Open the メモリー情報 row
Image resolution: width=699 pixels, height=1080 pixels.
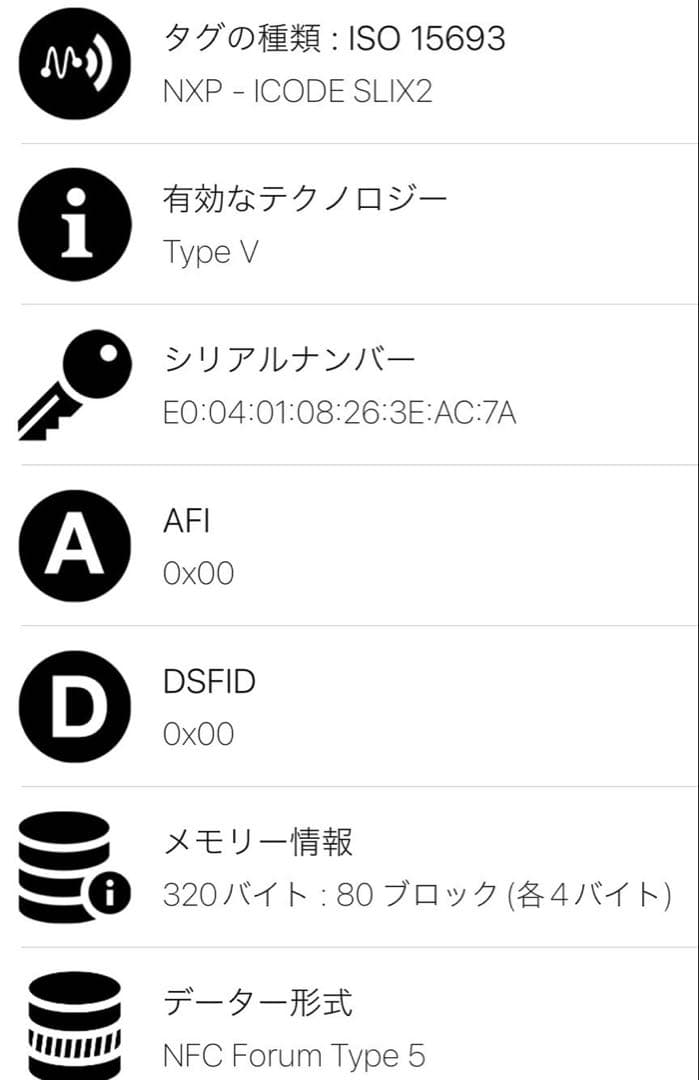(350, 867)
